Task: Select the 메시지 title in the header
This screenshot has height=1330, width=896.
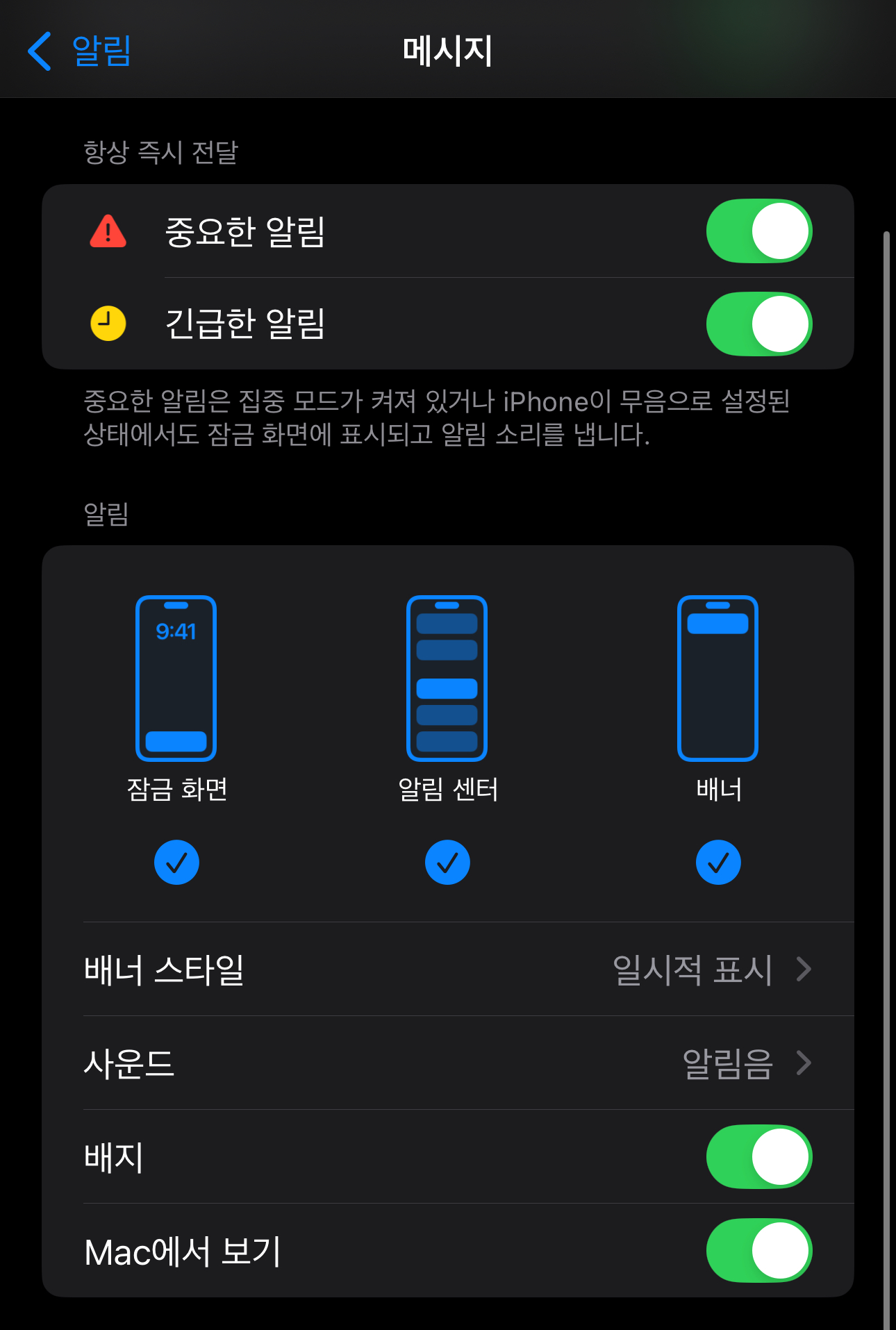Action: click(448, 49)
